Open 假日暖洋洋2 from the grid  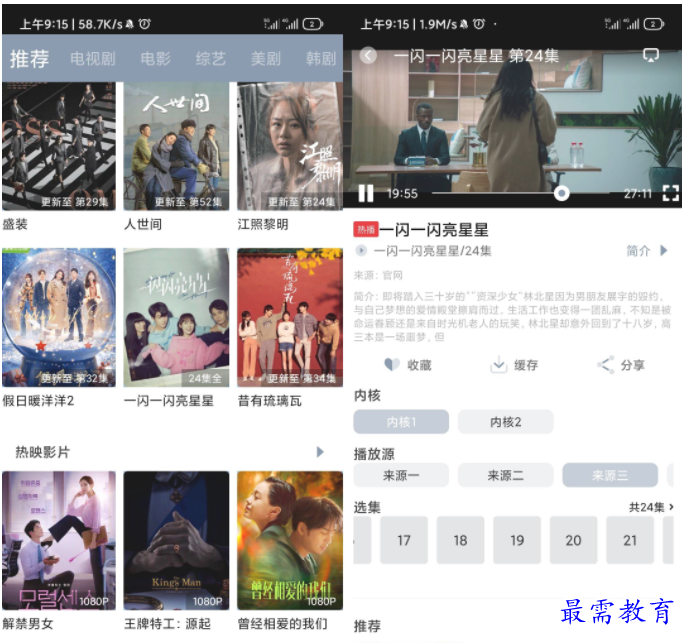(58, 318)
